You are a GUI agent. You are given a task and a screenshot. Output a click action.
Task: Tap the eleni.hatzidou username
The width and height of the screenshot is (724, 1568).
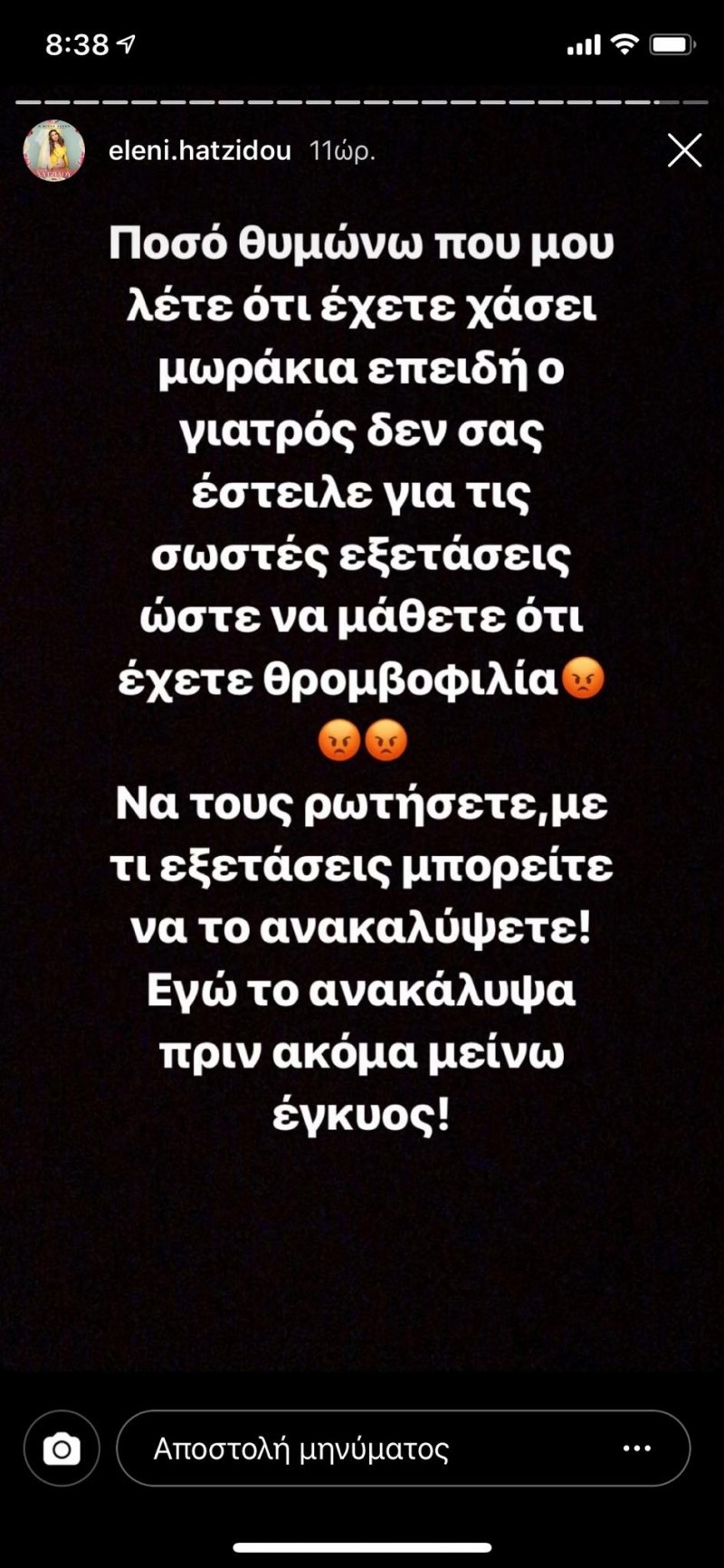pyautogui.click(x=200, y=150)
